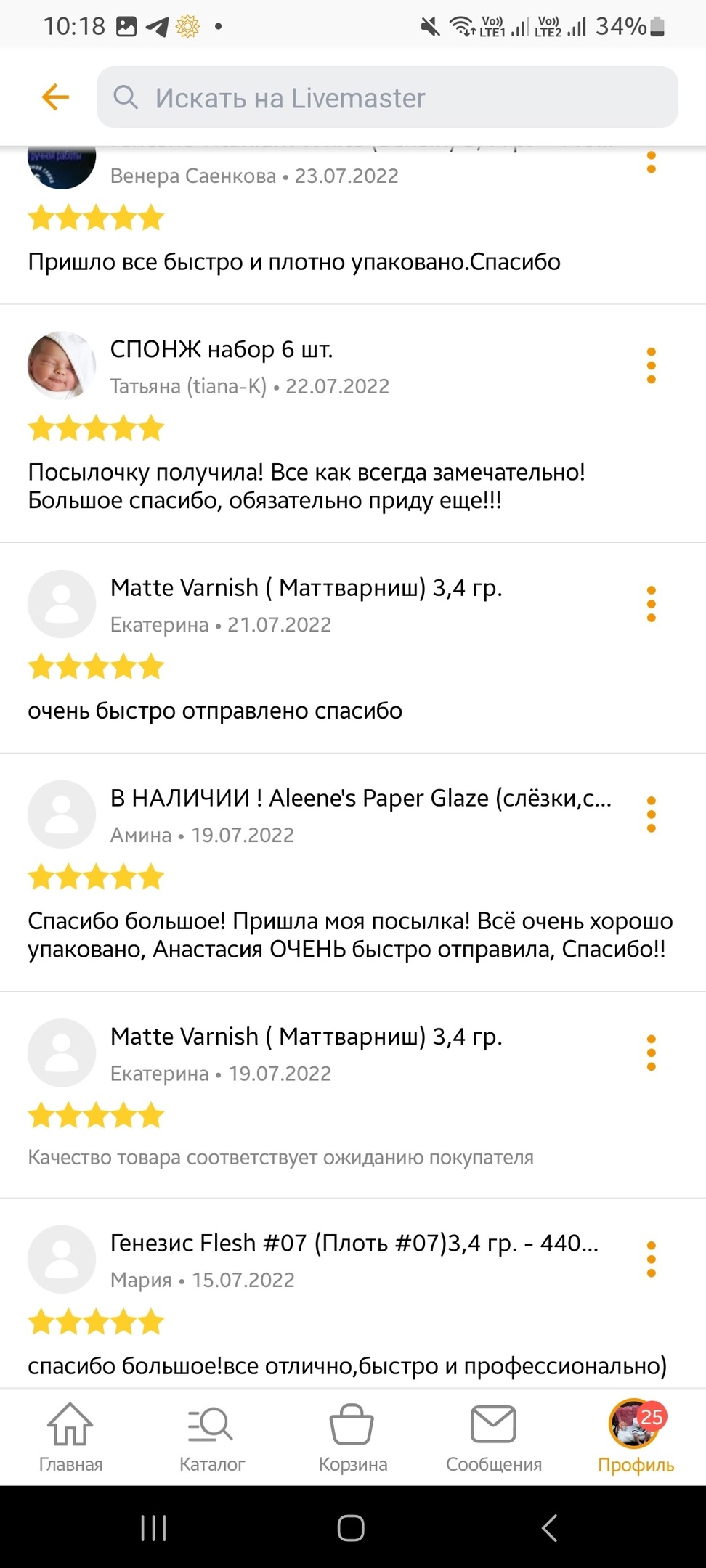Open the Aleene's Paper Glaze item
The height and width of the screenshot is (1568, 706).
pyautogui.click(x=361, y=799)
